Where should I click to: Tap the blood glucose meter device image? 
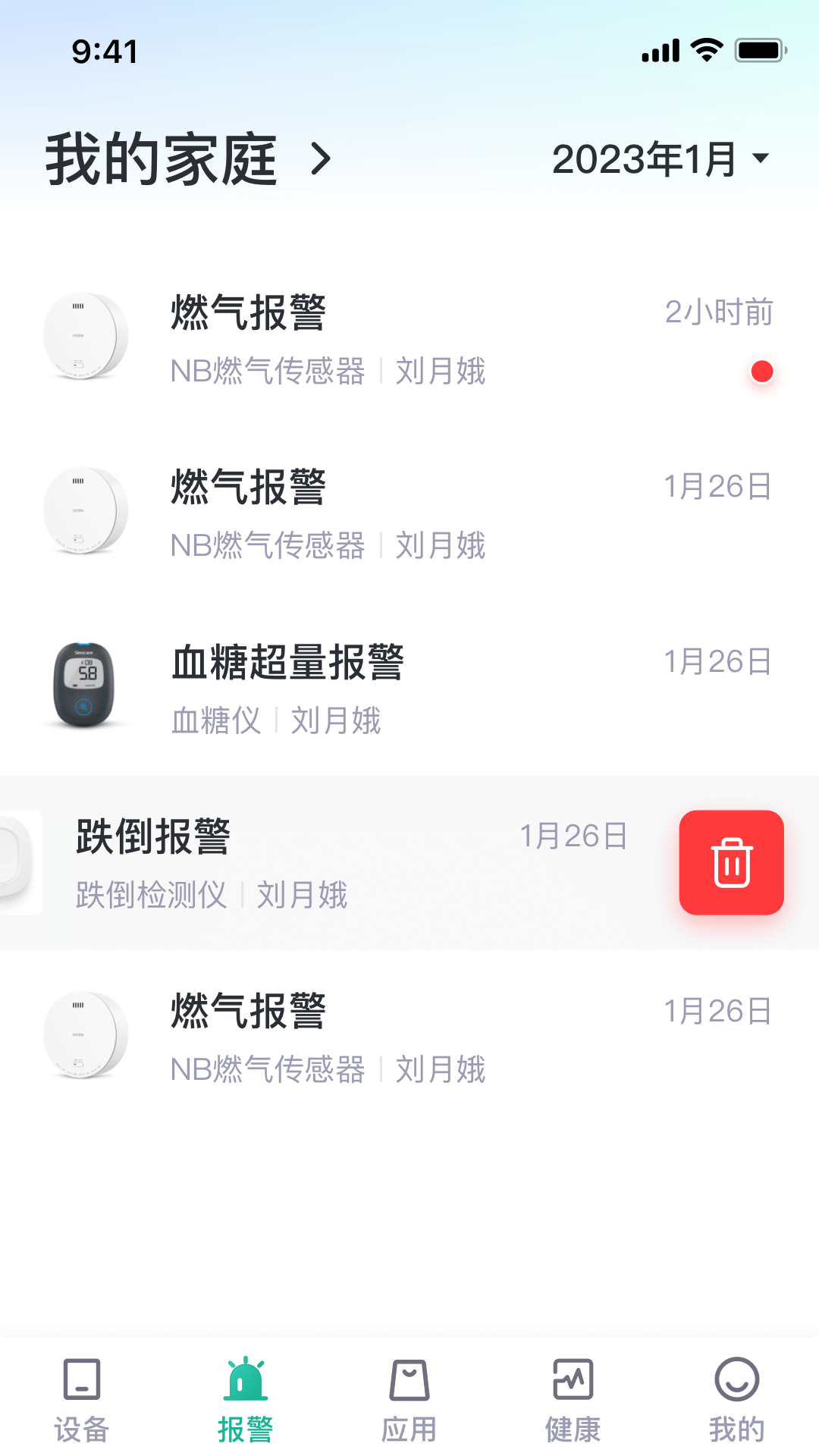(85, 685)
